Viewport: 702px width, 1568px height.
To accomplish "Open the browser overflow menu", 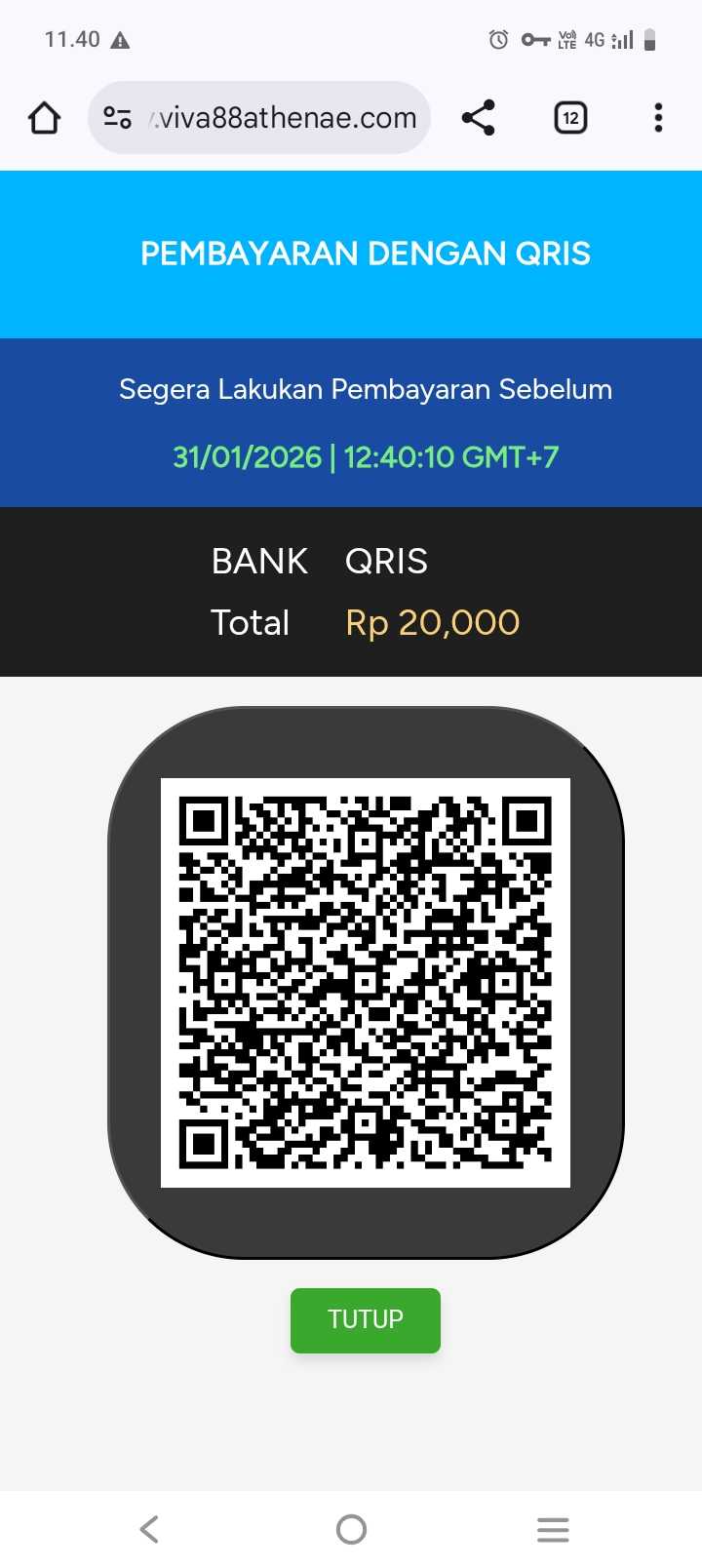I will (658, 118).
